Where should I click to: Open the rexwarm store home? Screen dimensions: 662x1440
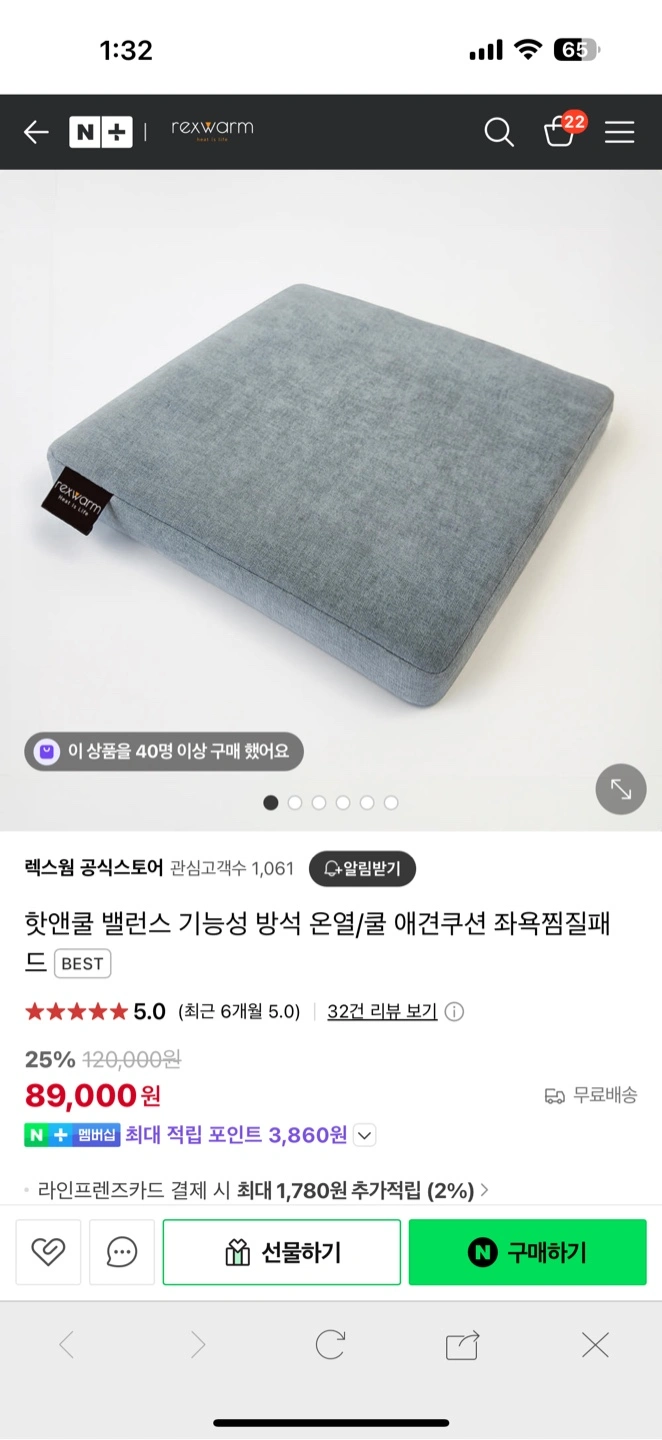pyautogui.click(x=212, y=130)
